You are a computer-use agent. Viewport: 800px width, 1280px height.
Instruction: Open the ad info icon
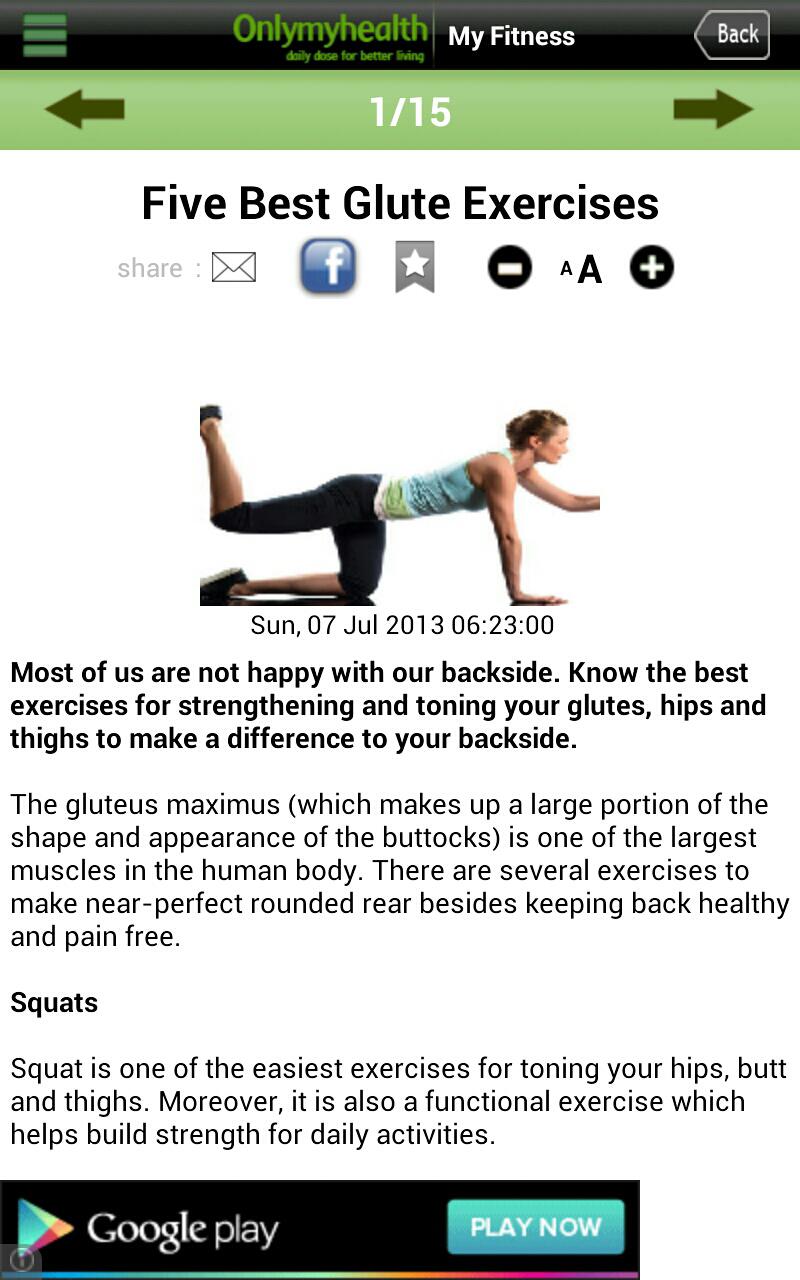click(18, 1260)
